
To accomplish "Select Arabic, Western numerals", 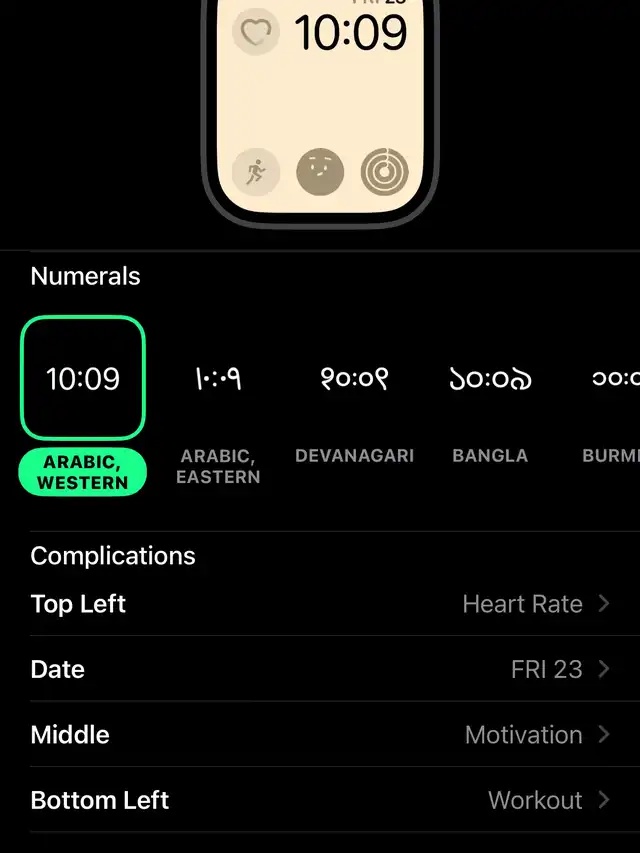I will click(x=83, y=379).
